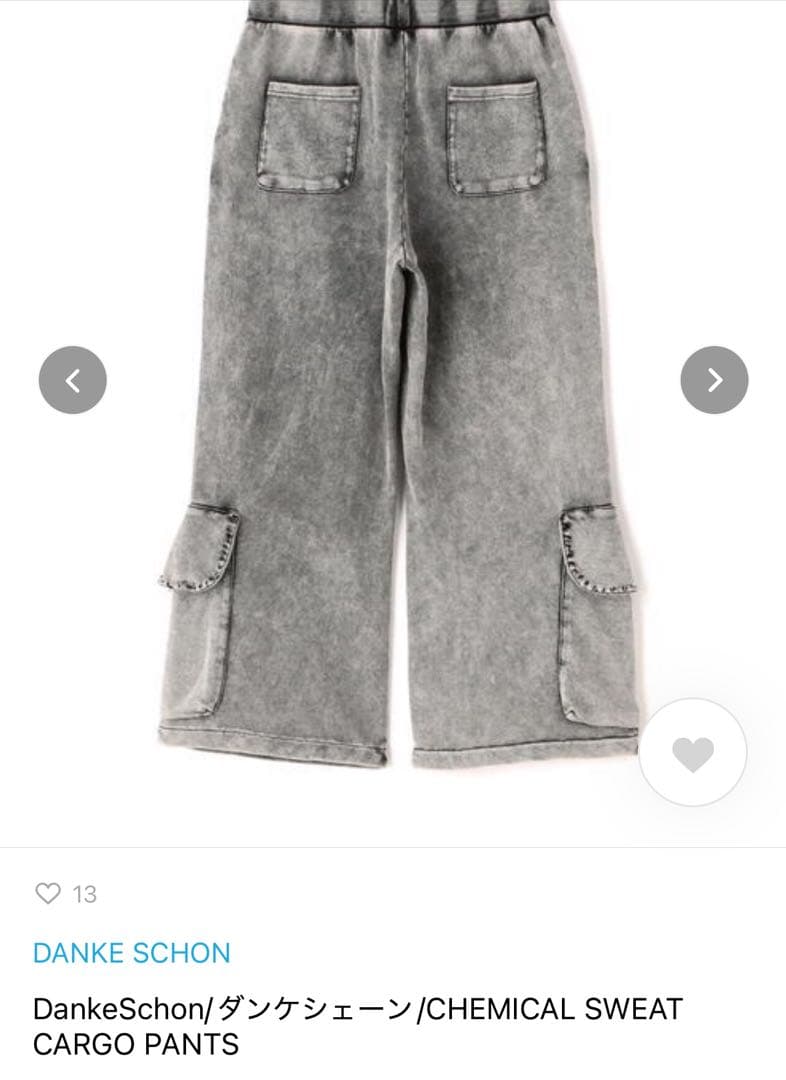Collapse back to the previous image via left chevron
Screen dimensions: 786x1080
(69, 379)
